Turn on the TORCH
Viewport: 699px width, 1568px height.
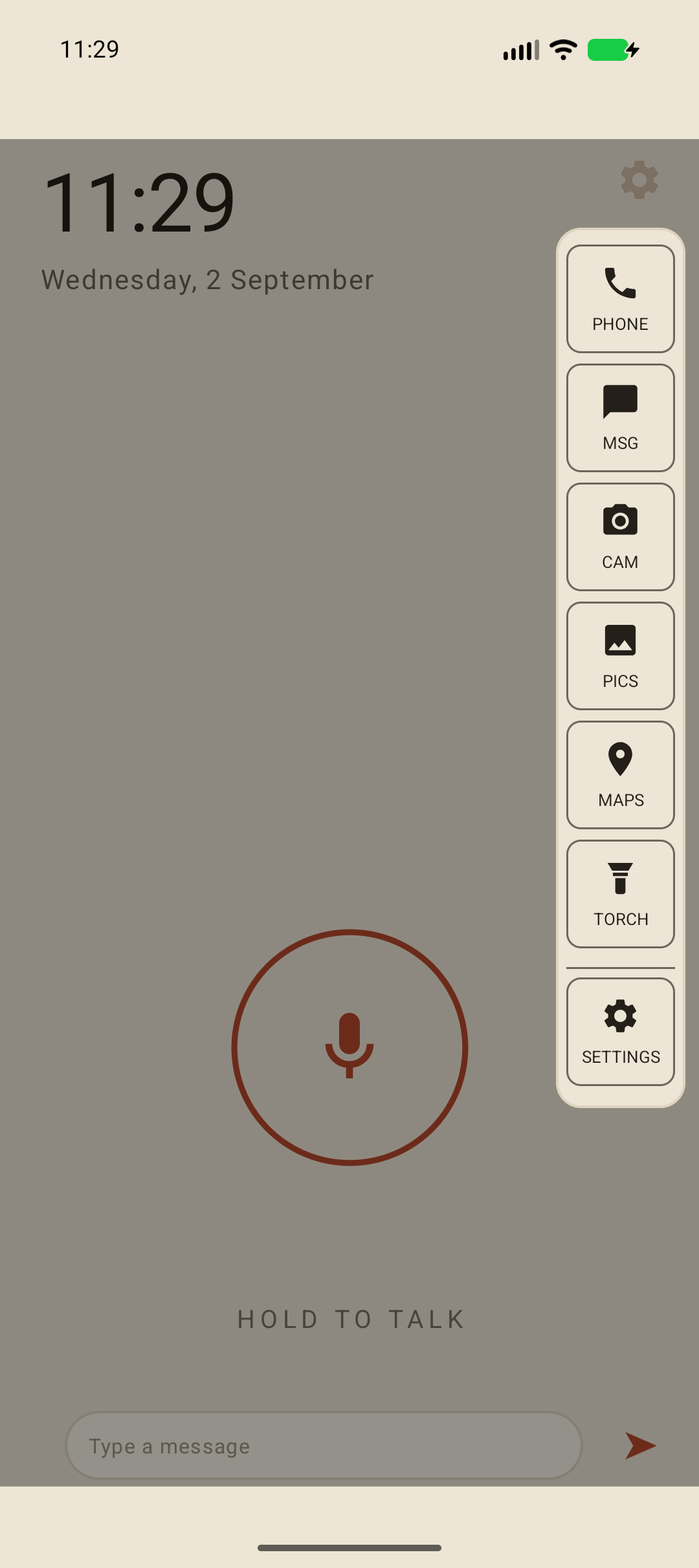(x=620, y=894)
